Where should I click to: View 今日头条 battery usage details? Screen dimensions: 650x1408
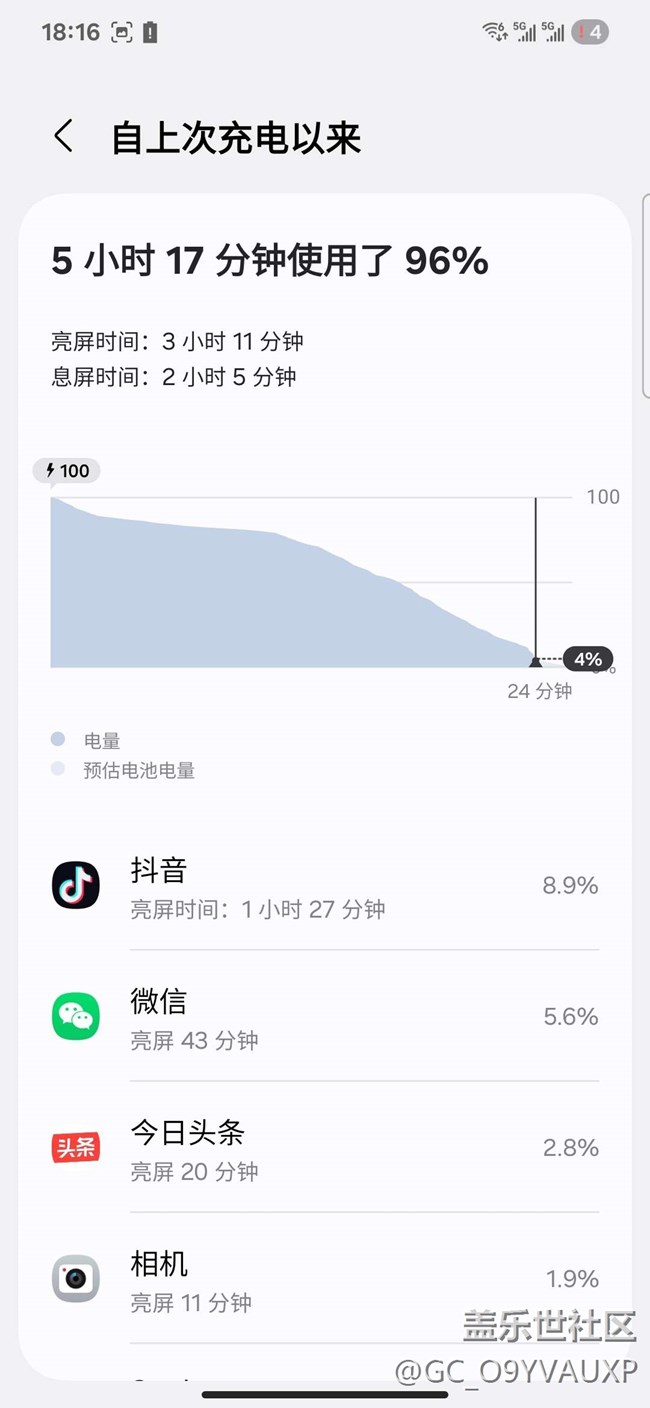324,1148
